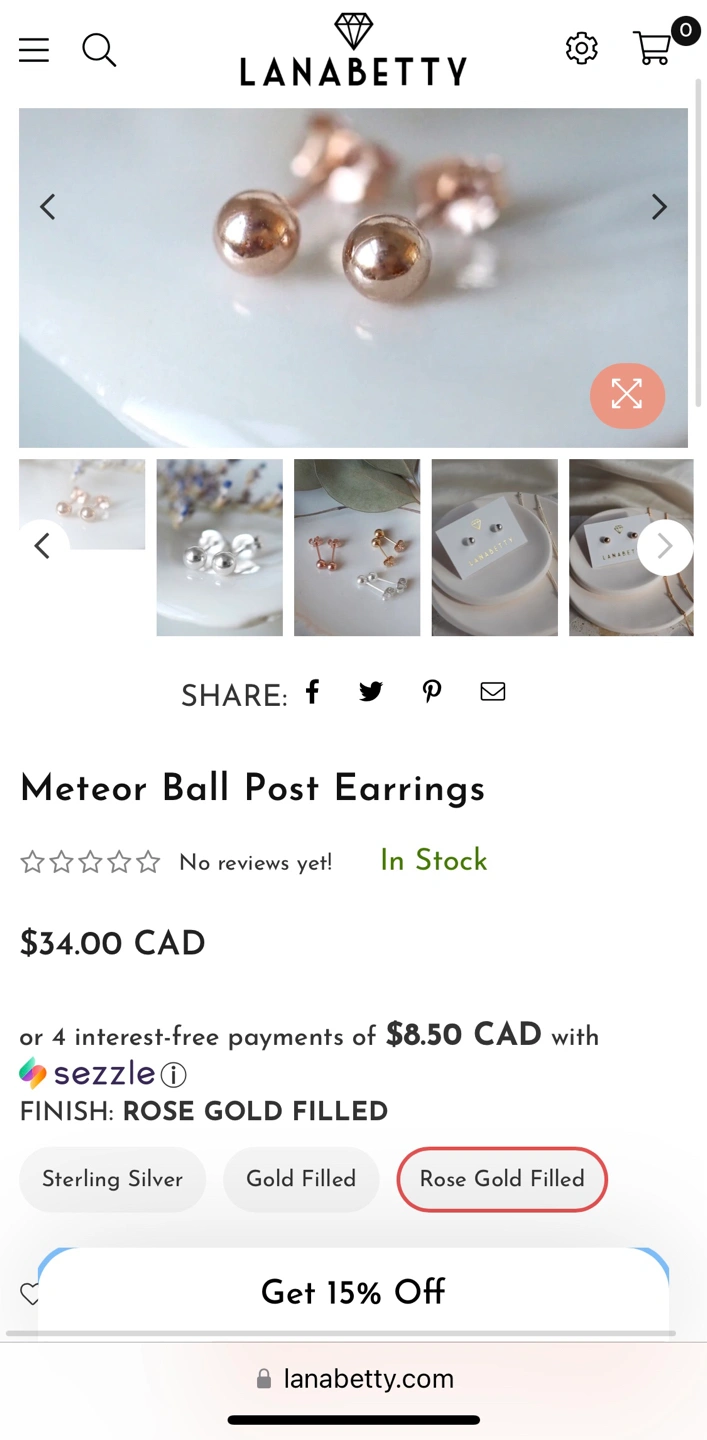Select the silver ball earrings thumbnail
Image resolution: width=707 pixels, height=1440 pixels.
[219, 547]
